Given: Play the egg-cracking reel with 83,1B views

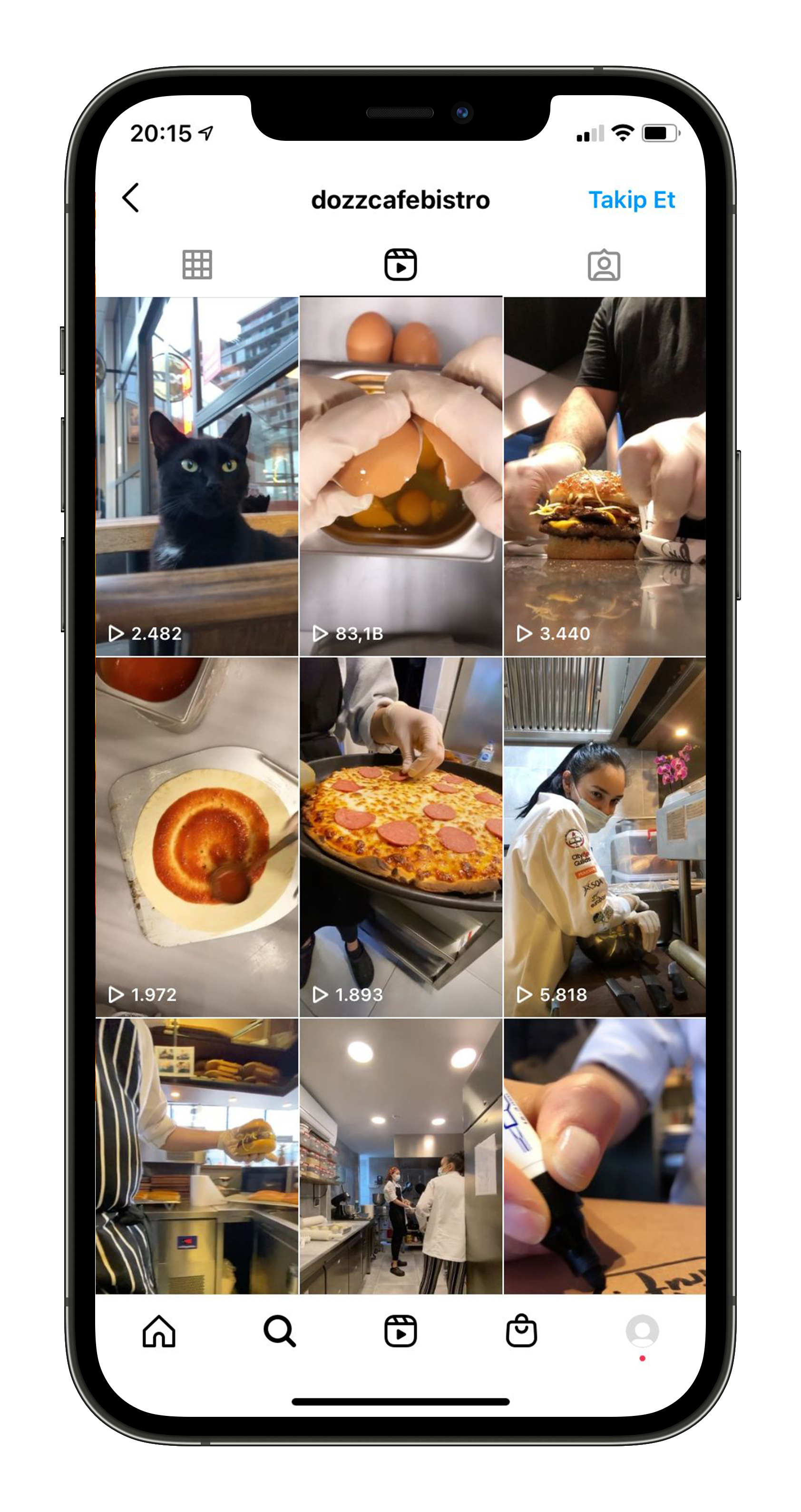Looking at the screenshot, I should pyautogui.click(x=401, y=476).
